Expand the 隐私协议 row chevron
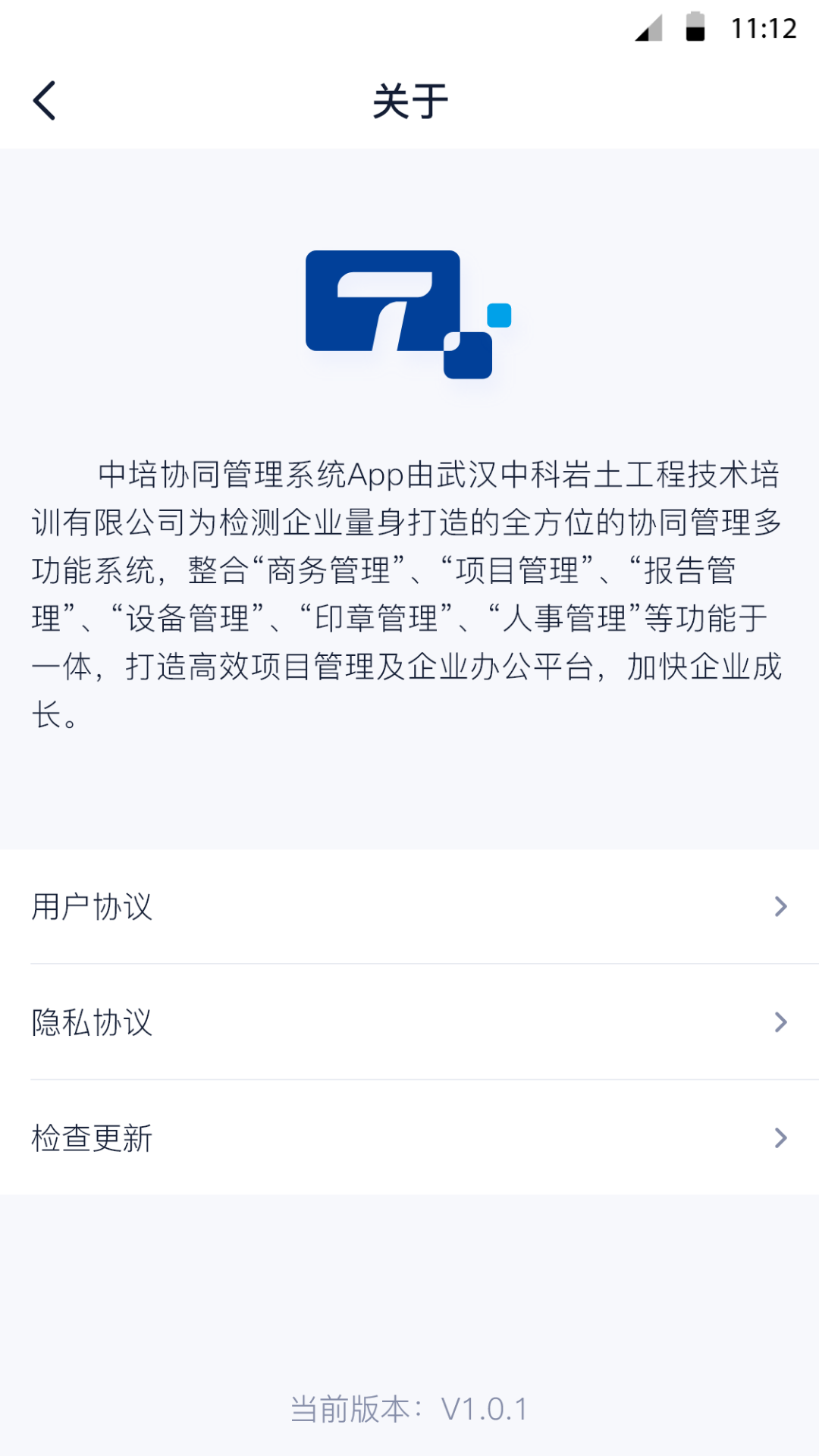 [x=782, y=1022]
